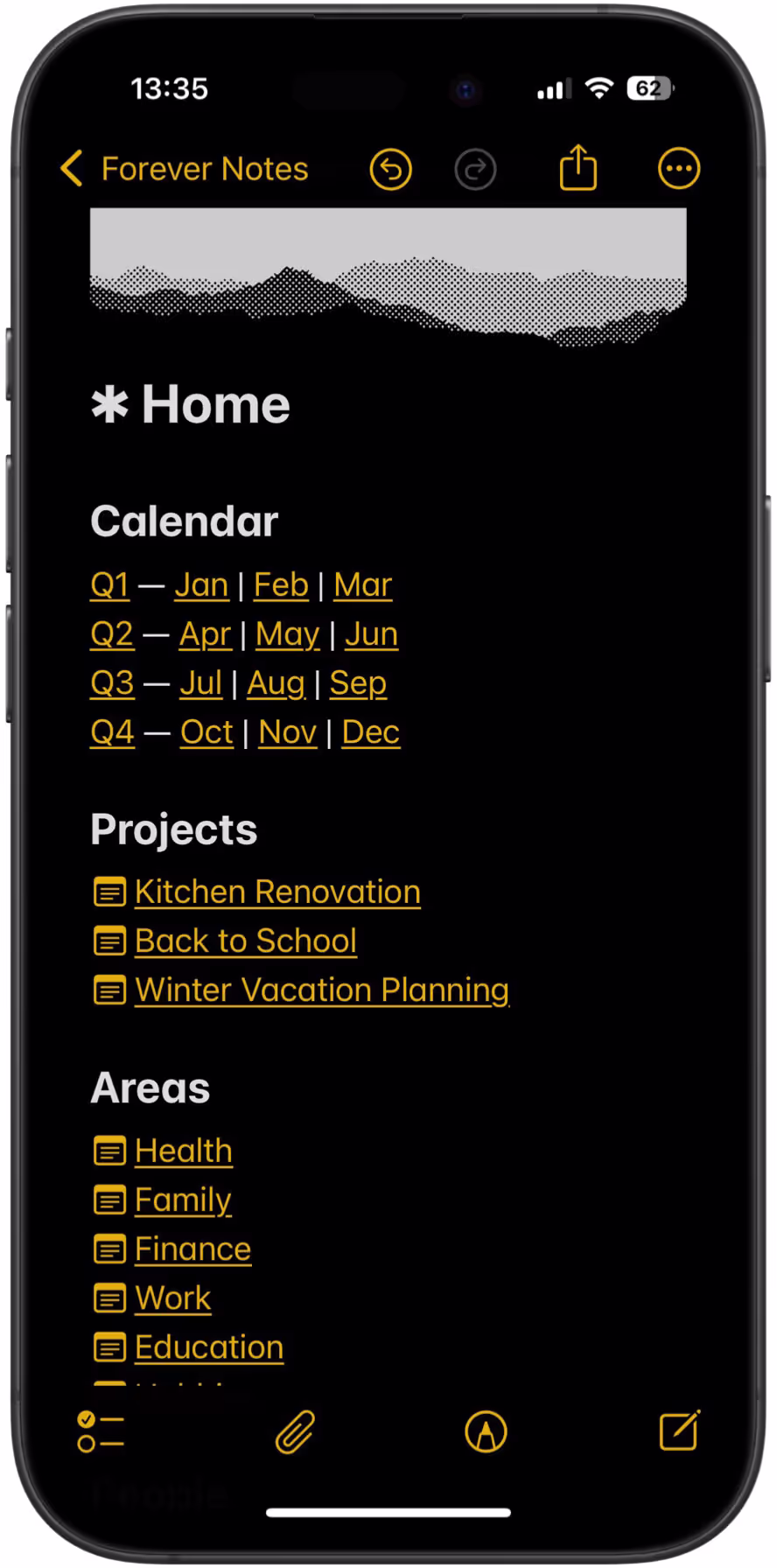Open the Q3 quarter link
The height and width of the screenshot is (1568, 777).
tap(112, 682)
